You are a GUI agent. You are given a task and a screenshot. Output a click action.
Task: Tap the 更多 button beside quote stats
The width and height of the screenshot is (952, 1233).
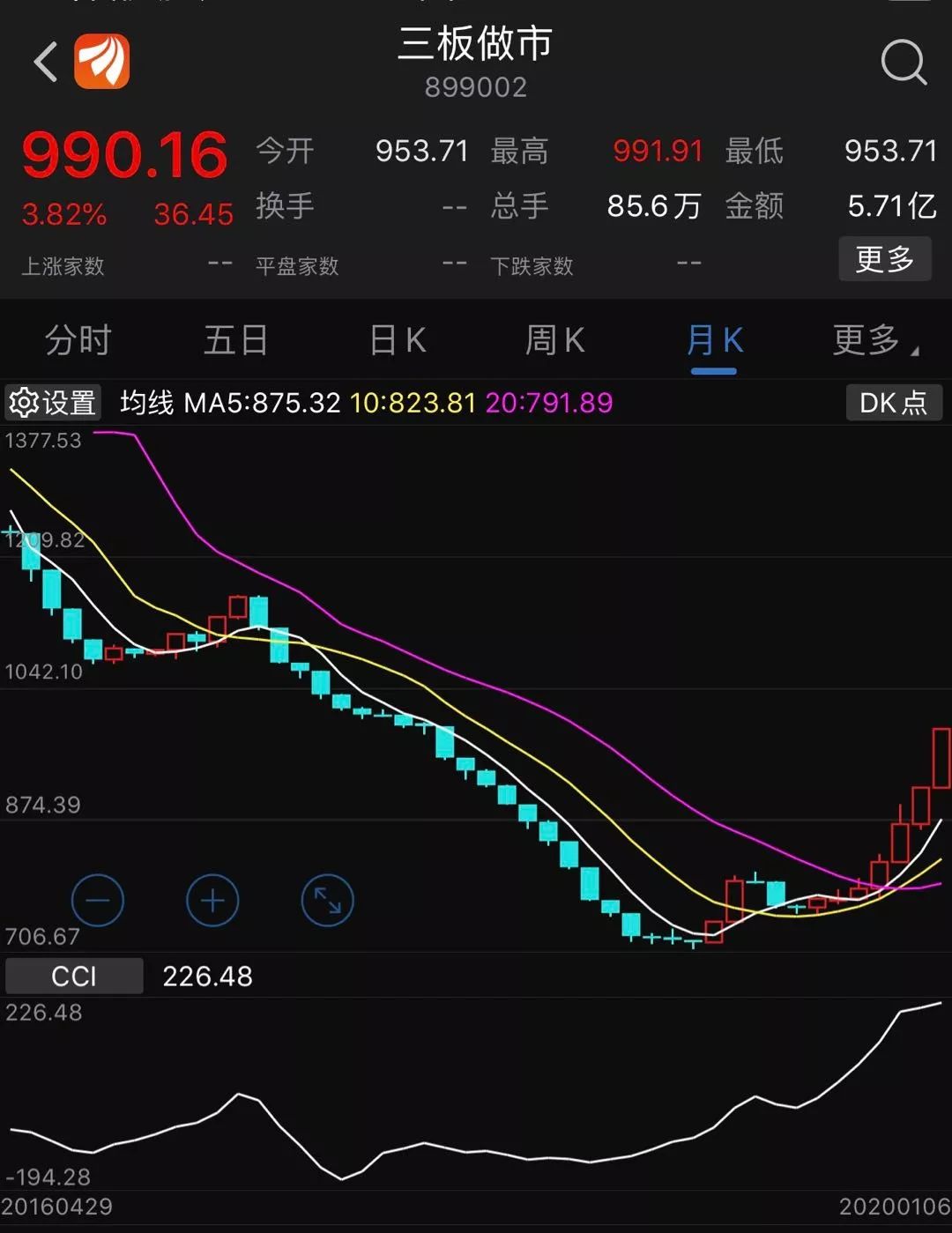[884, 259]
